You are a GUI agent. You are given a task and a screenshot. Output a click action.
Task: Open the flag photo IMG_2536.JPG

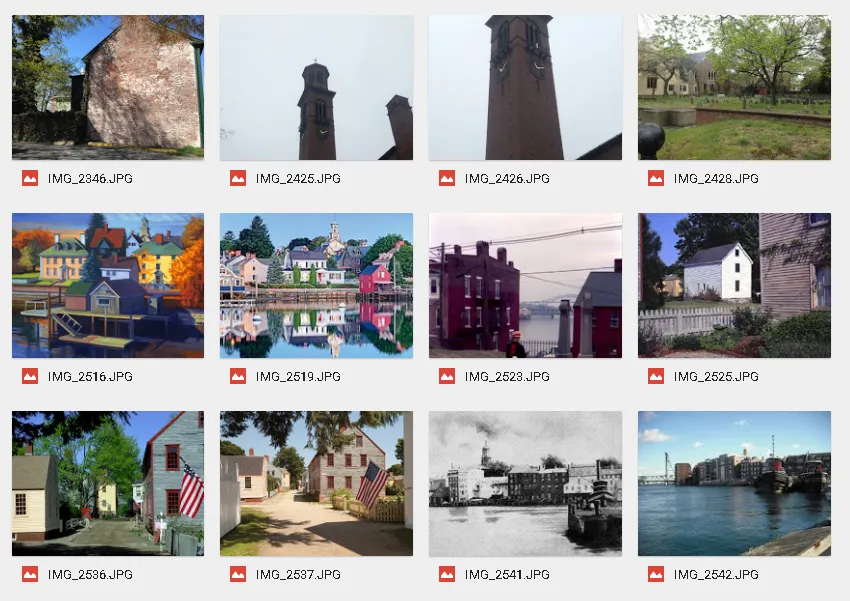tap(108, 483)
